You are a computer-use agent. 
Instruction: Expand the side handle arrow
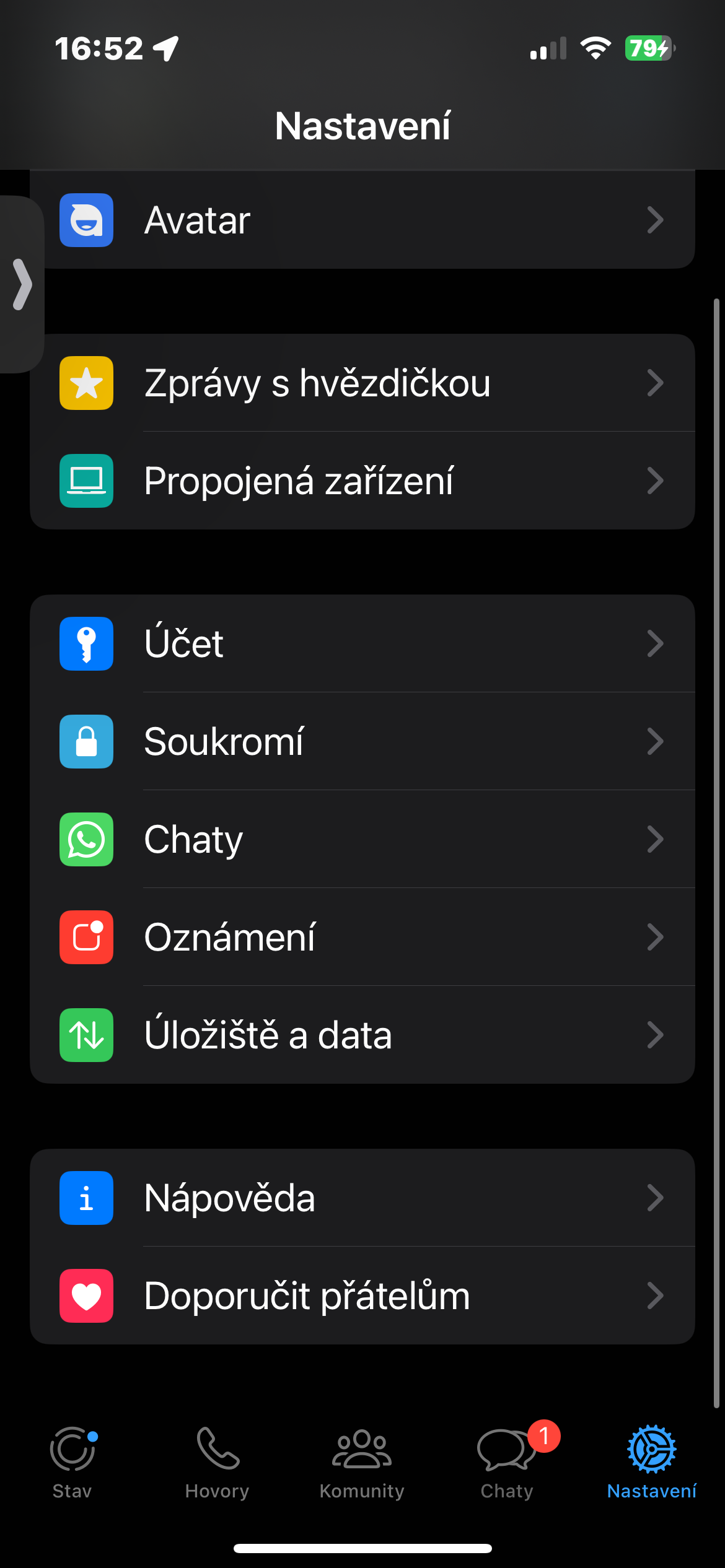pos(22,284)
